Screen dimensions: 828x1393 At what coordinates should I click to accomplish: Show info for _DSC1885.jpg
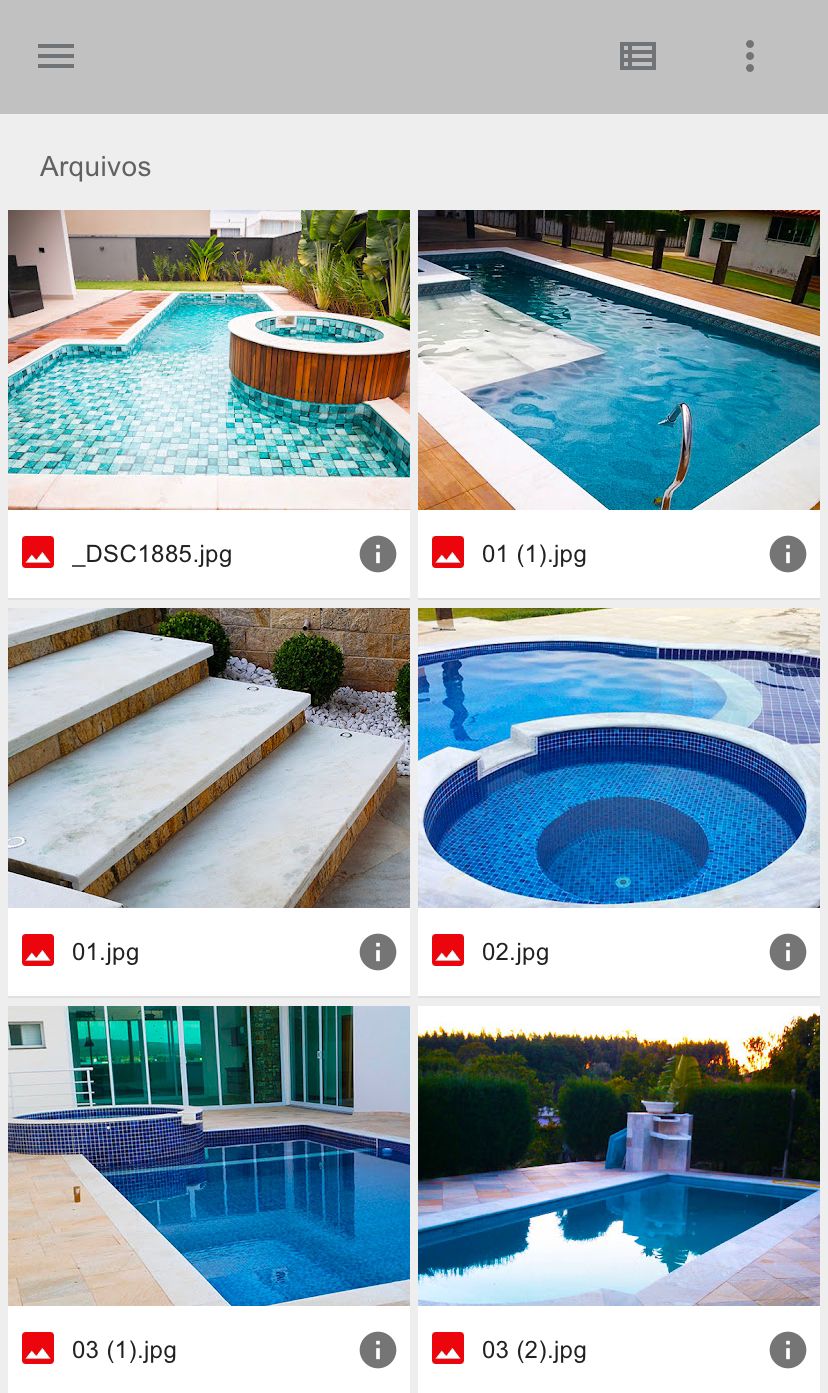click(378, 553)
